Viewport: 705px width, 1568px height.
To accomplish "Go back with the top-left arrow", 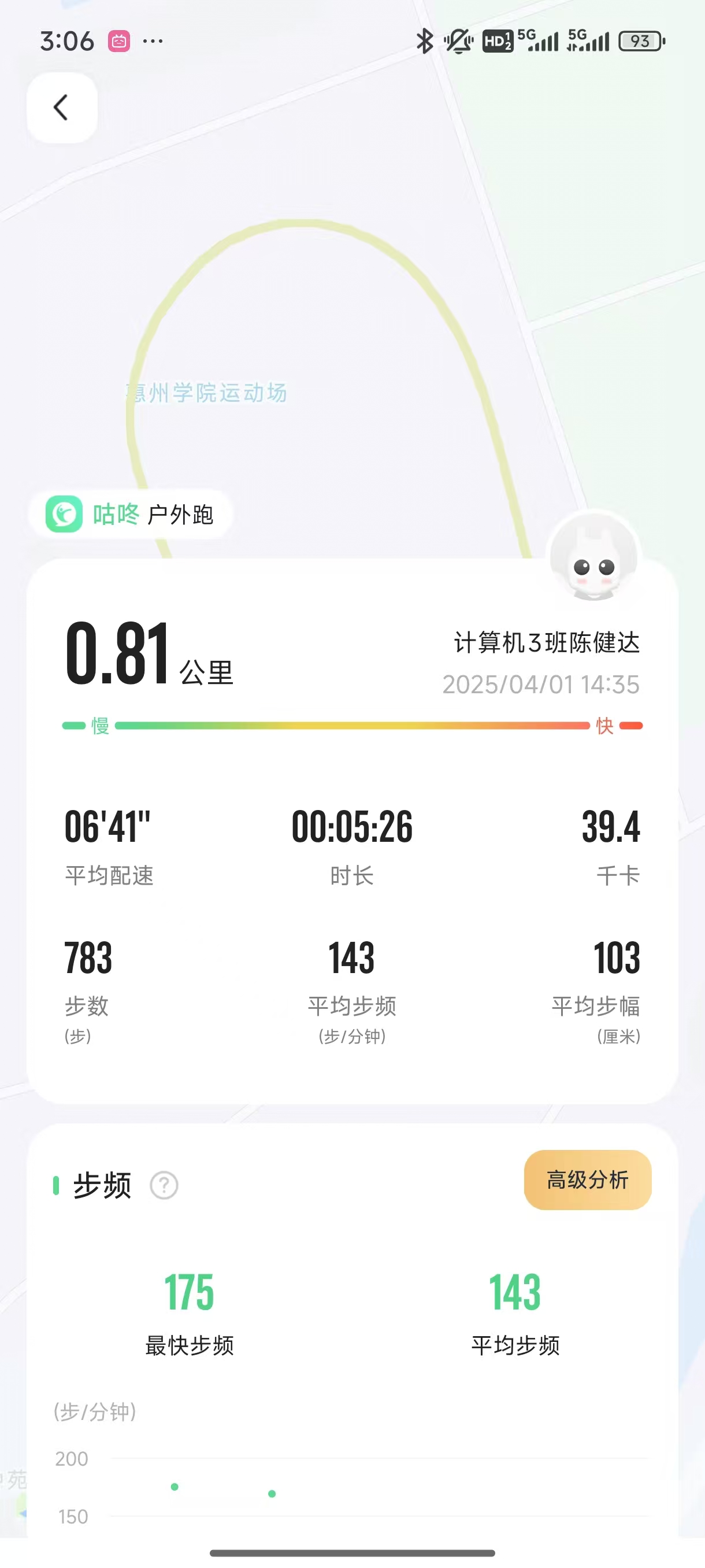I will 62,108.
